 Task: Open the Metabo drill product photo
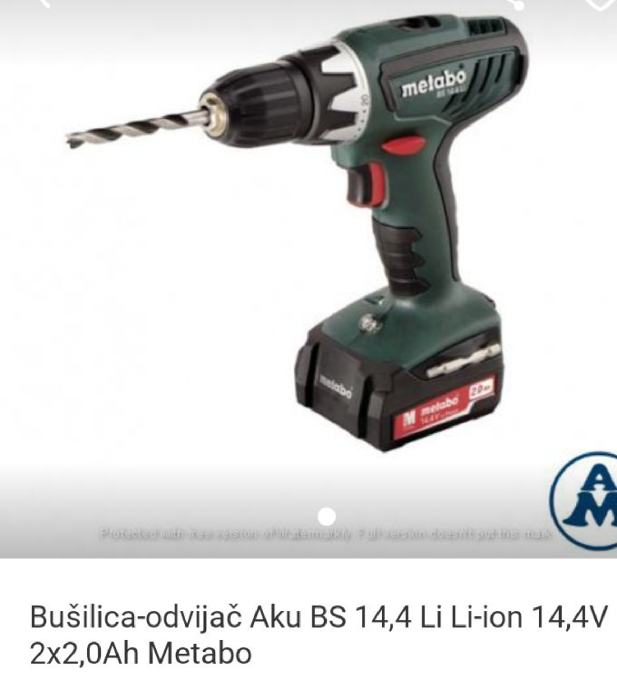300,250
